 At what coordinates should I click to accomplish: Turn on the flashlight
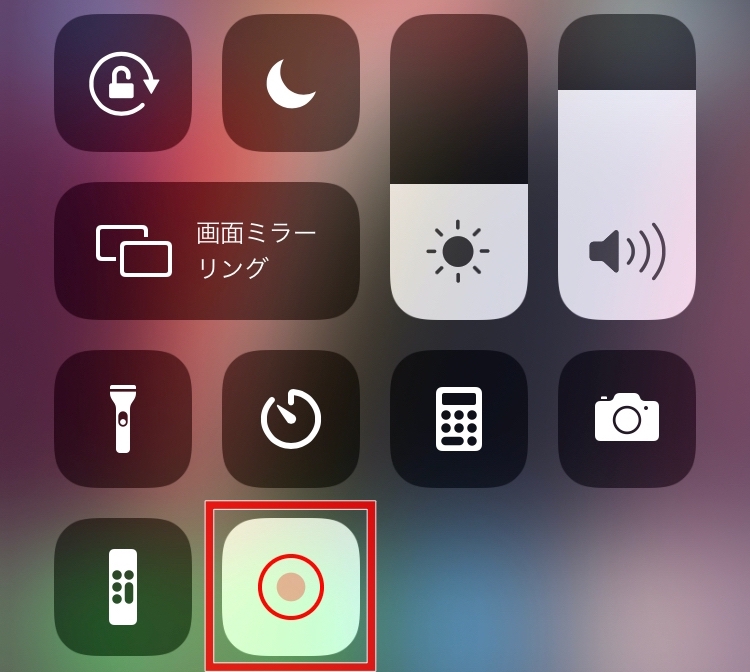click(123, 419)
